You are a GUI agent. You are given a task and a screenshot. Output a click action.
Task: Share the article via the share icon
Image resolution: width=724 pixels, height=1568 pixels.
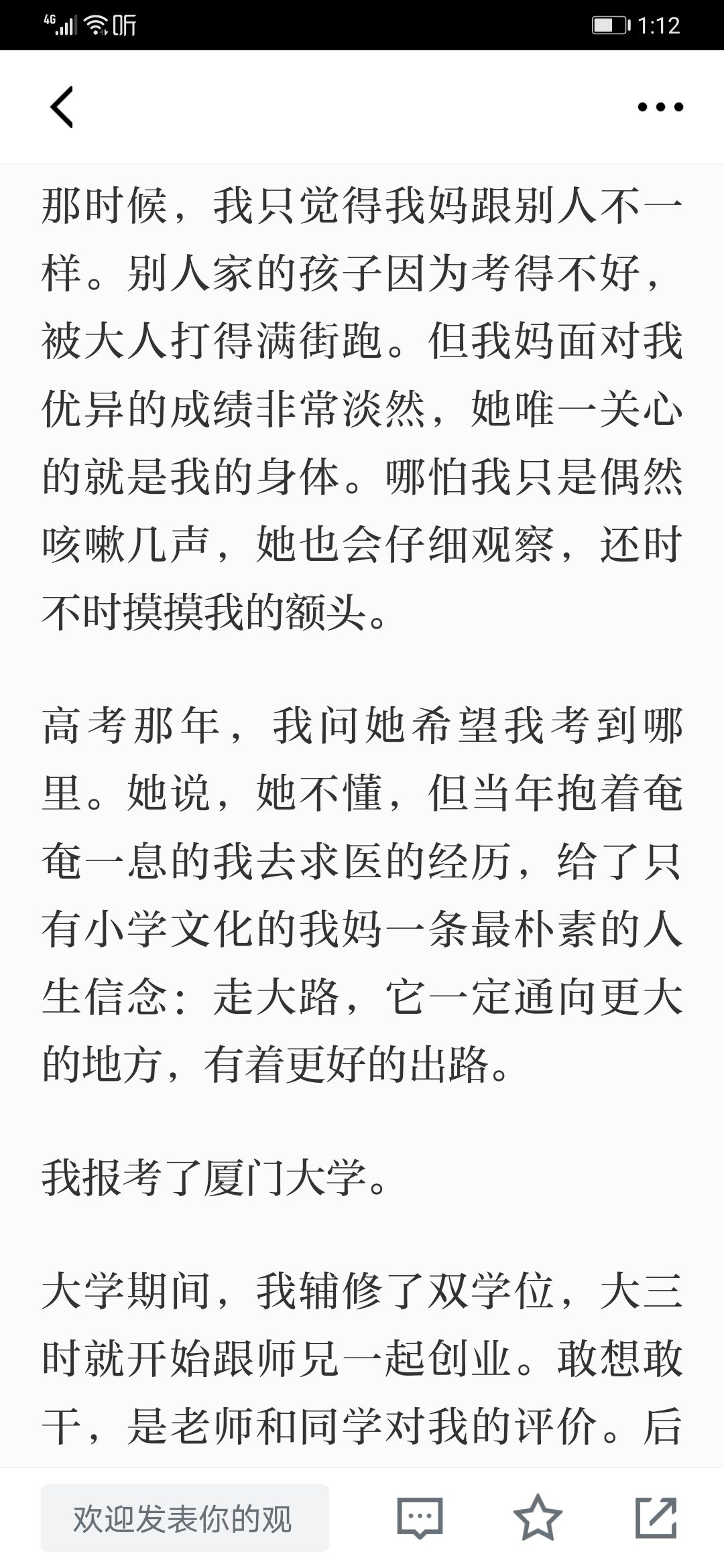[x=656, y=1517]
